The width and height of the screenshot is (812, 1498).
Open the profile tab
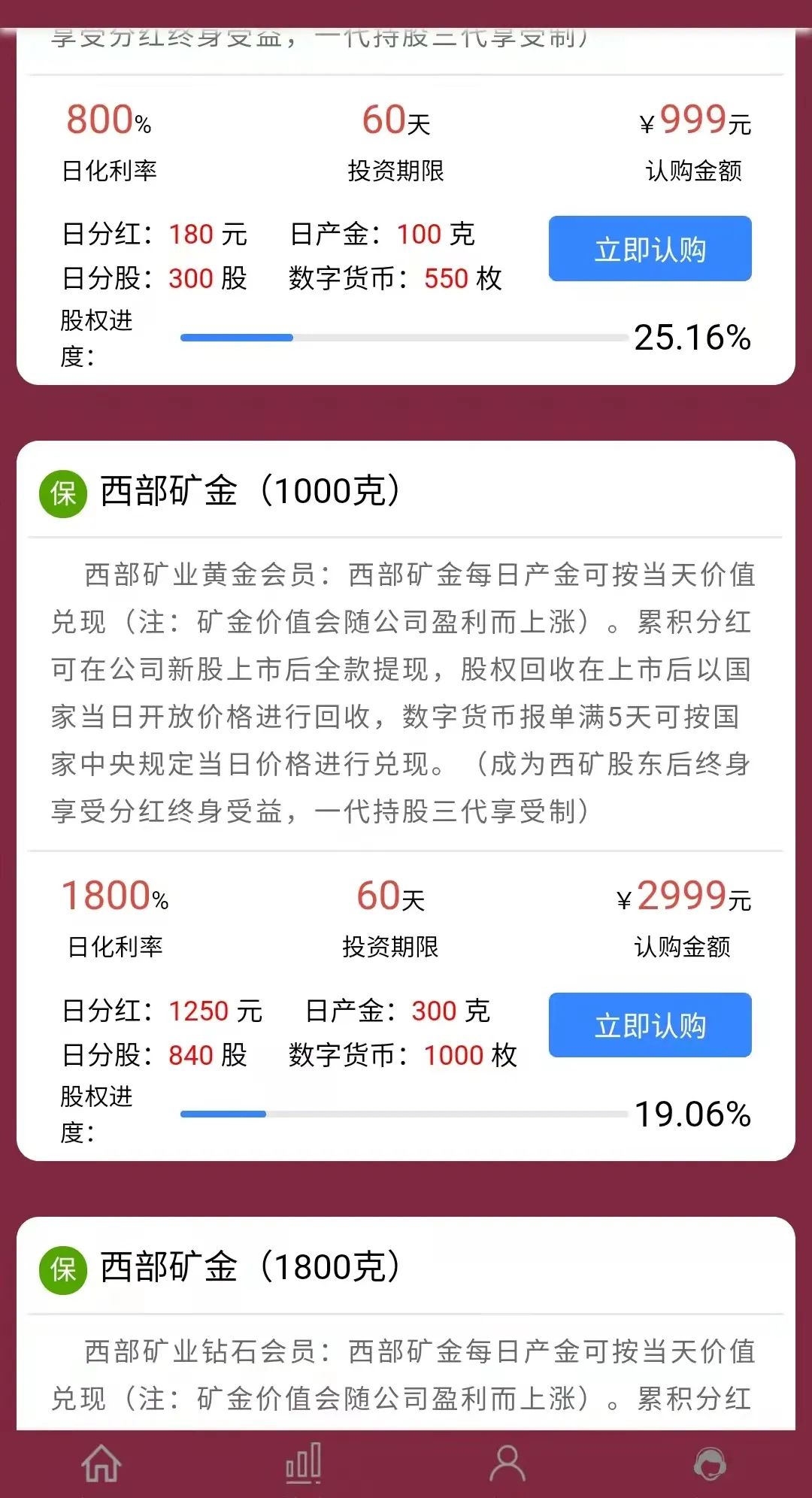pyautogui.click(x=507, y=1463)
